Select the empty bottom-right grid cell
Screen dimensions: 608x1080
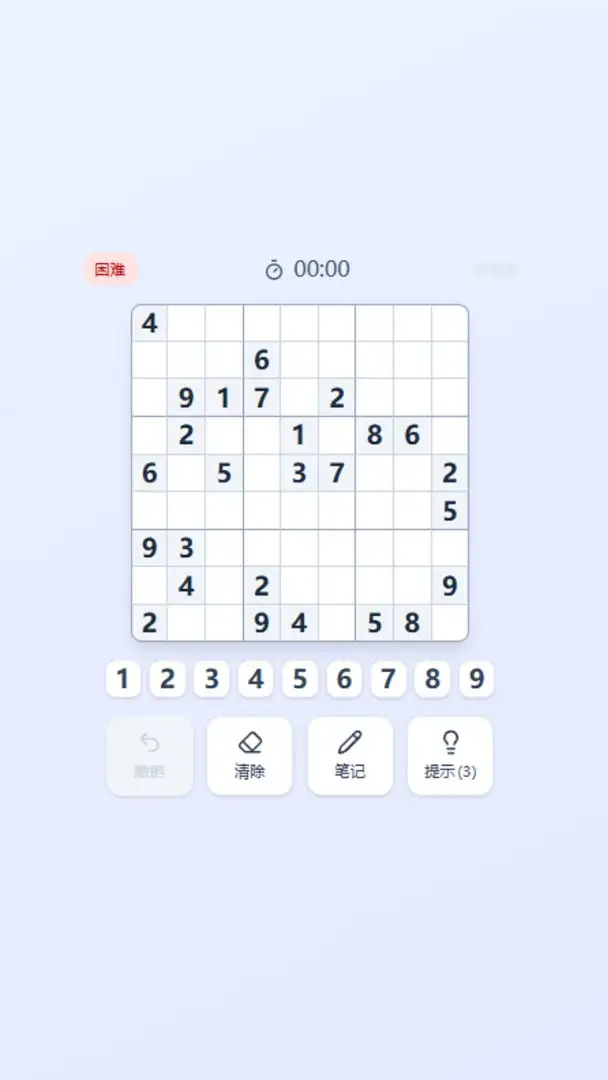[449, 623]
